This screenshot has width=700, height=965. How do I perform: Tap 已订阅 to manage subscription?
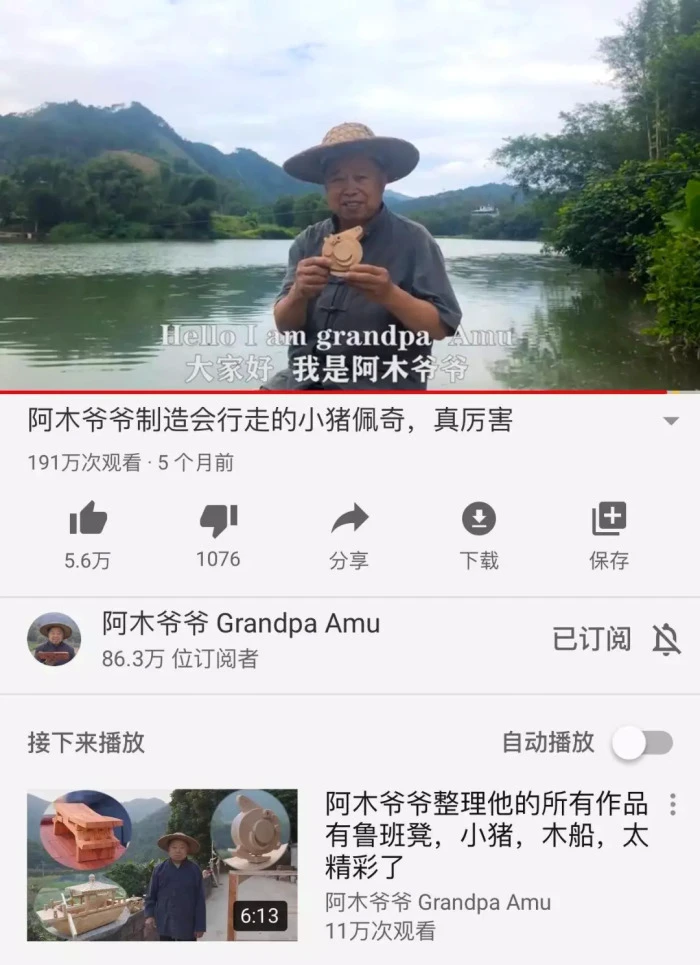coord(591,639)
